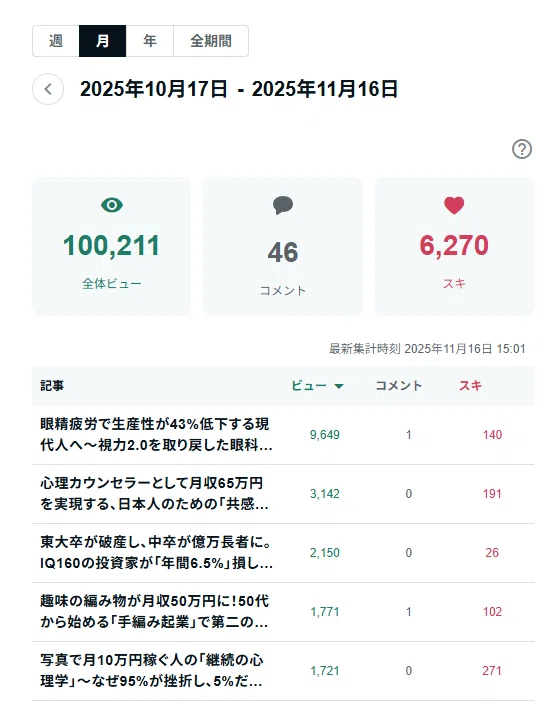The width and height of the screenshot is (550, 705).
Task: Go to the previous date range
Action: click(48, 89)
